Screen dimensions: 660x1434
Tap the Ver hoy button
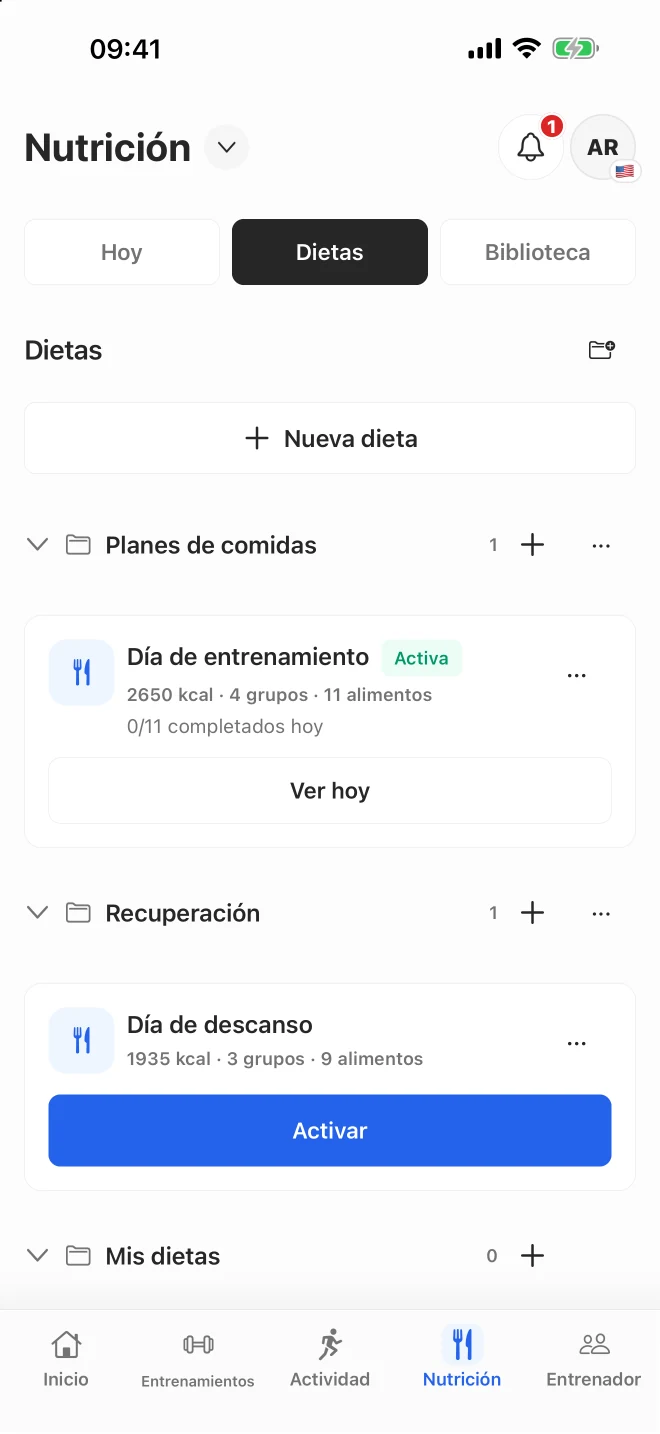tap(330, 791)
